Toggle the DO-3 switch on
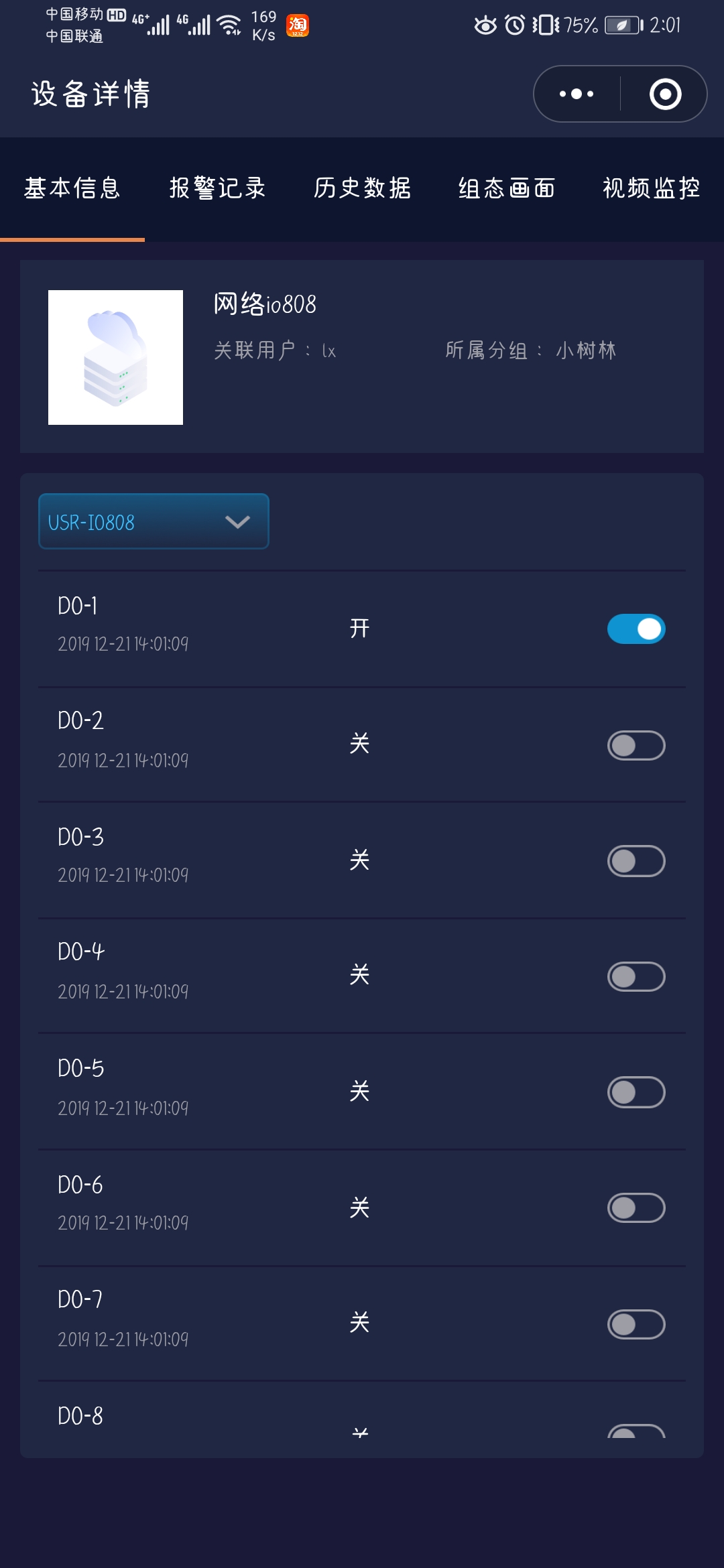Image resolution: width=724 pixels, height=1568 pixels. 636,861
